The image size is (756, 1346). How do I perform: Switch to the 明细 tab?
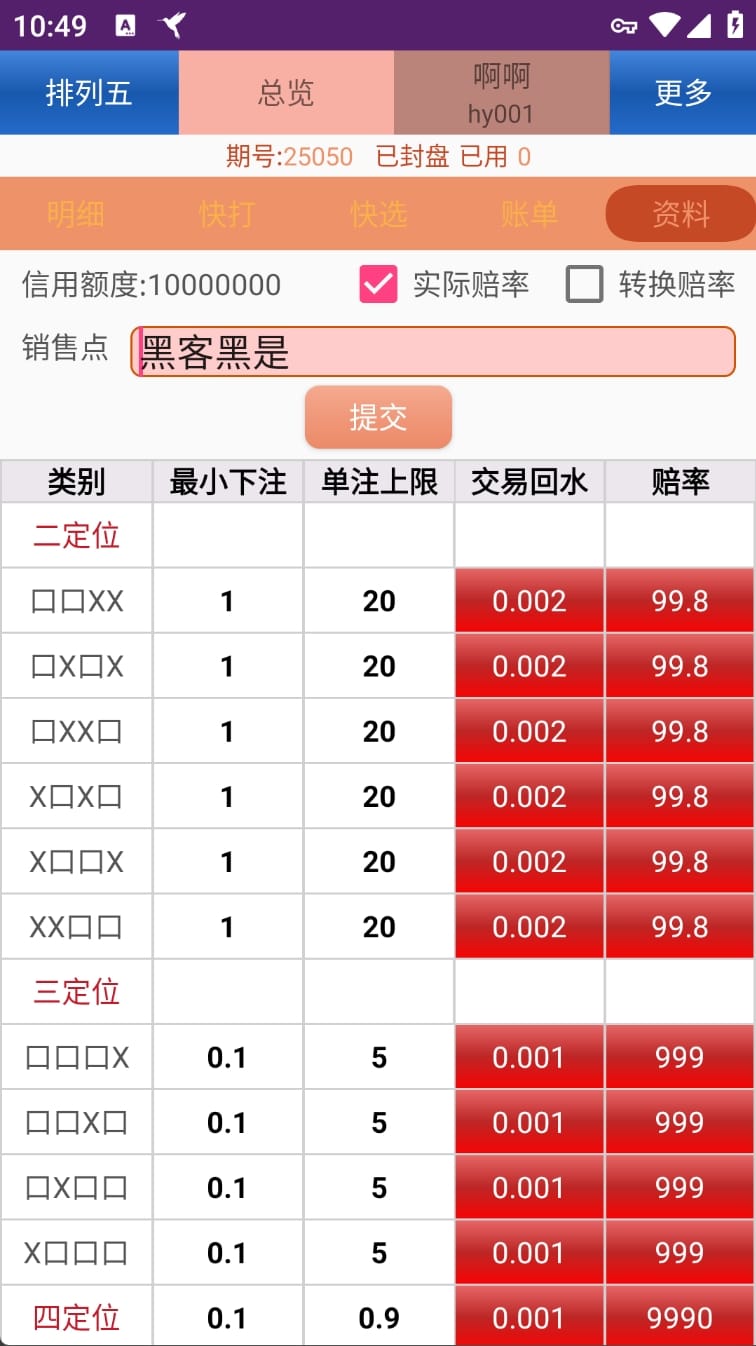pyautogui.click(x=76, y=214)
